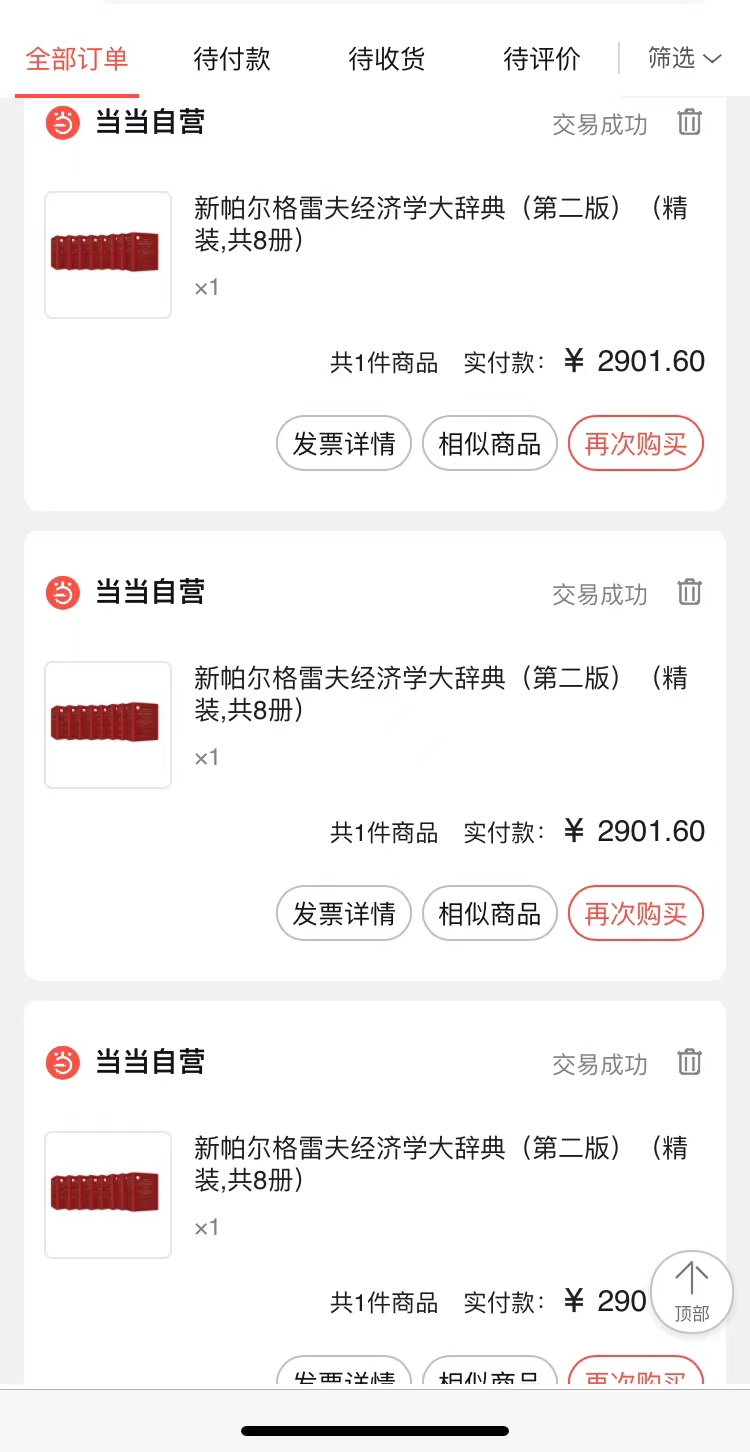Switch to the 全部订单 tab

[x=77, y=59]
